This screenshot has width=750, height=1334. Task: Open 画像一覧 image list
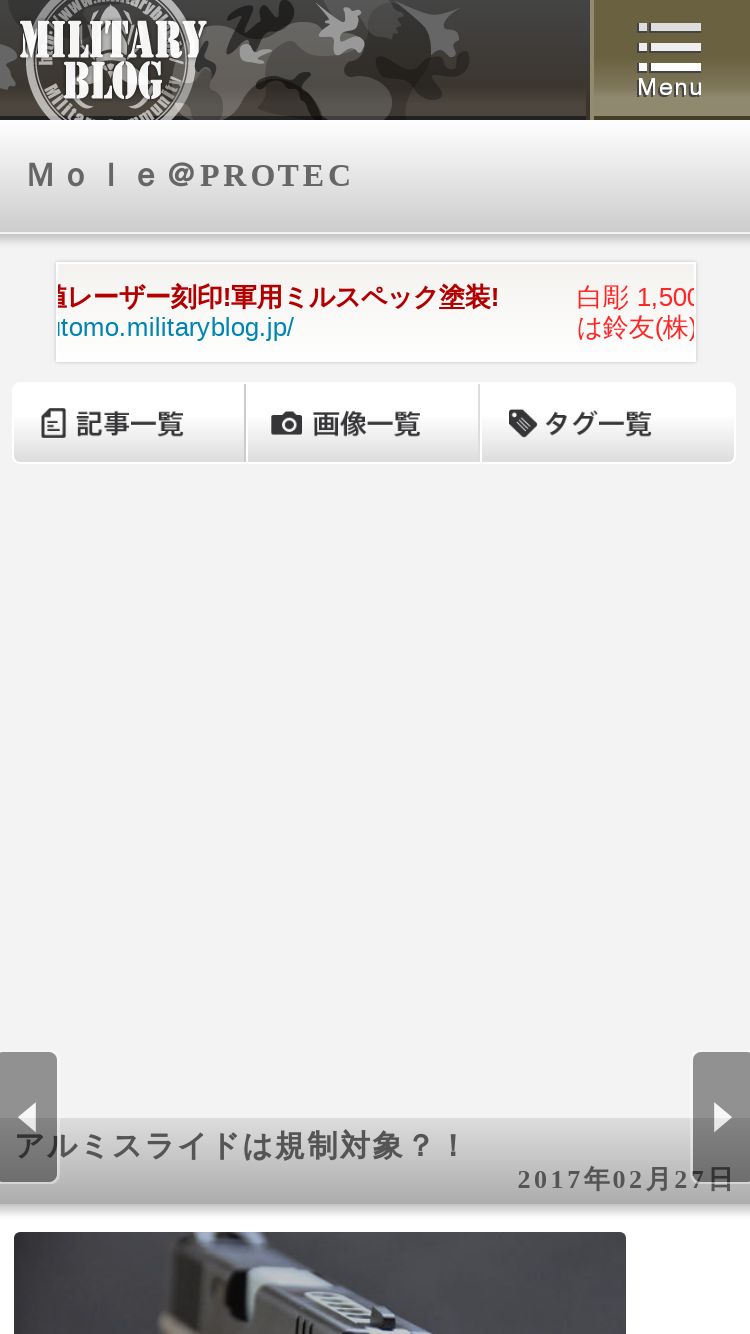click(362, 423)
